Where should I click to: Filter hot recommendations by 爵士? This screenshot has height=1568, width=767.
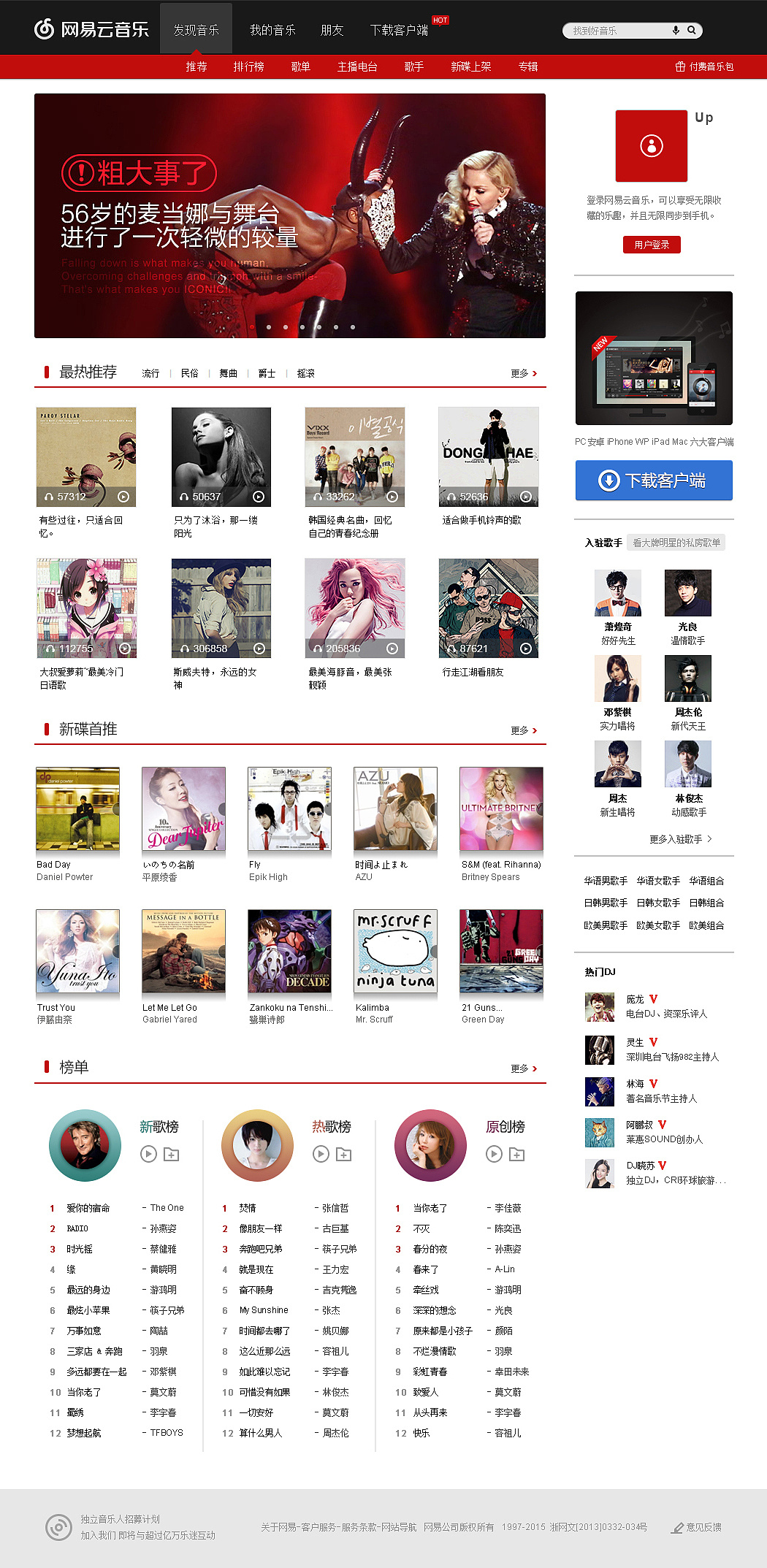click(x=267, y=373)
